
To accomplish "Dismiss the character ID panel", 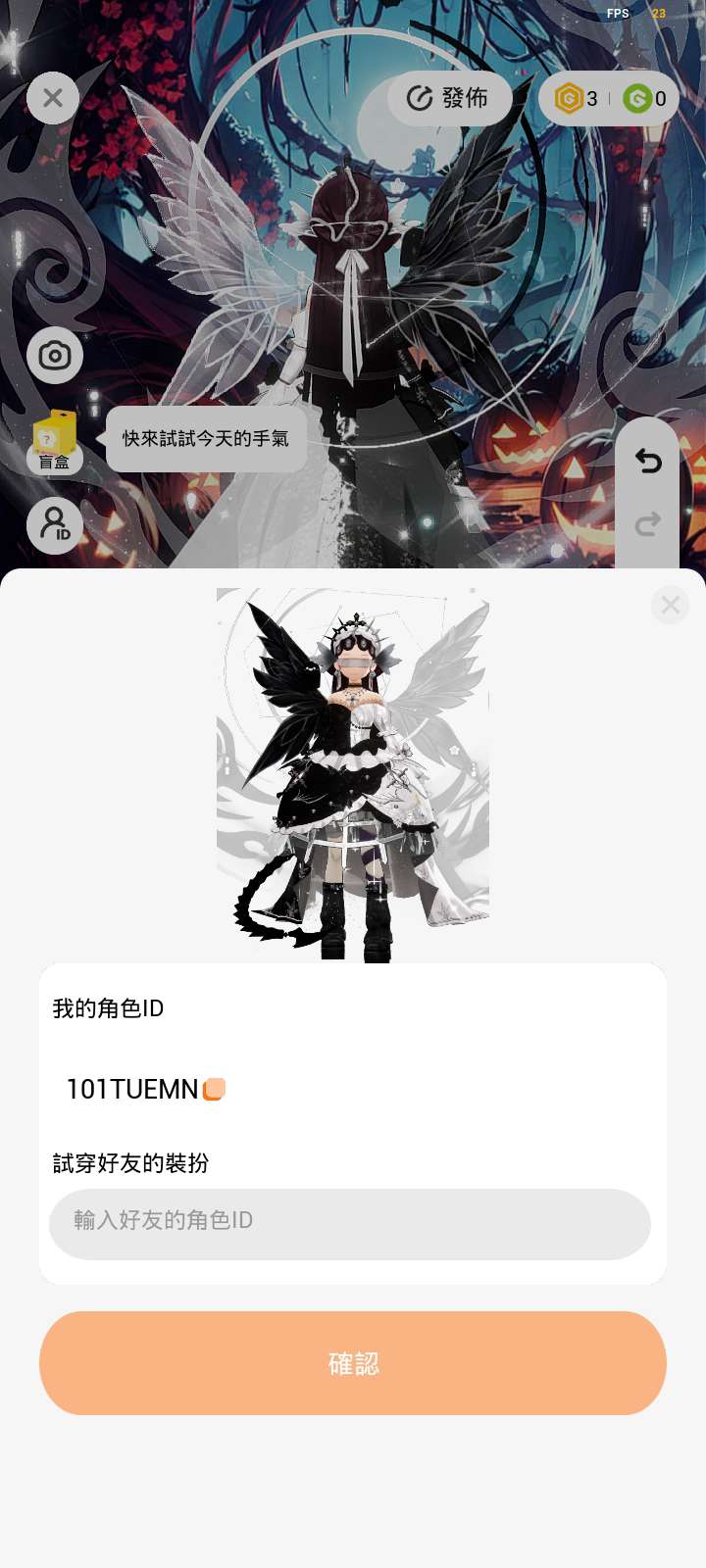I will click(670, 605).
